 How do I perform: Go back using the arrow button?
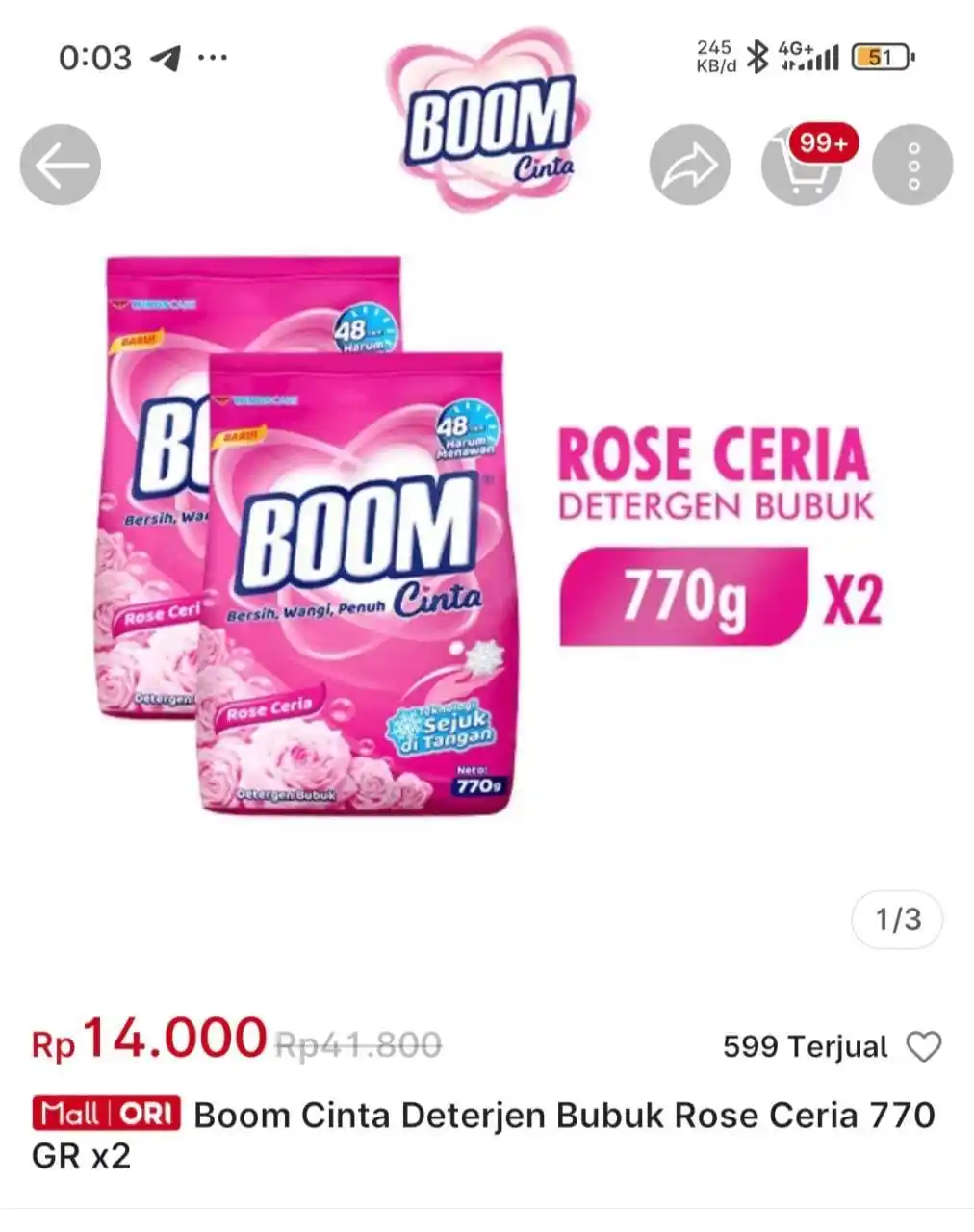pyautogui.click(x=60, y=166)
